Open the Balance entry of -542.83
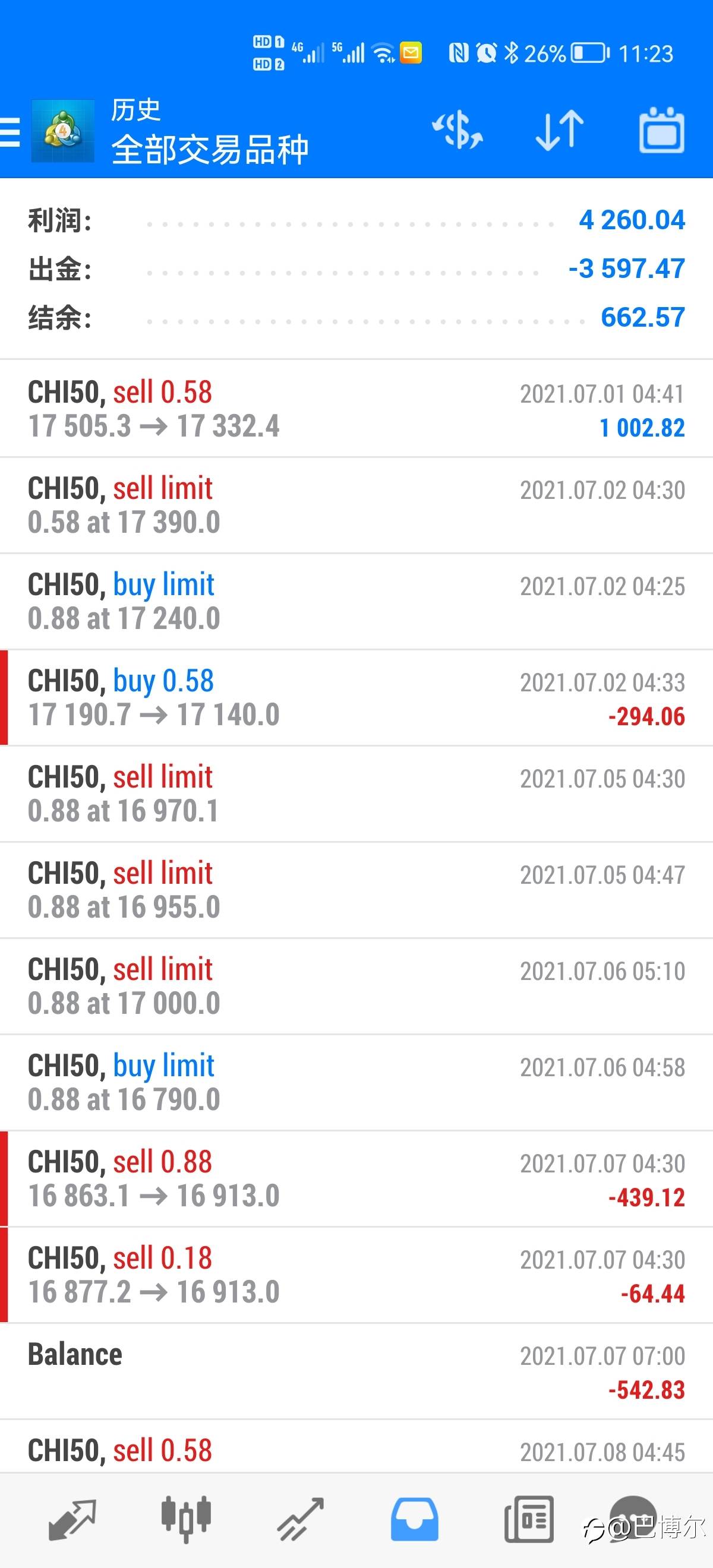 (x=356, y=1371)
